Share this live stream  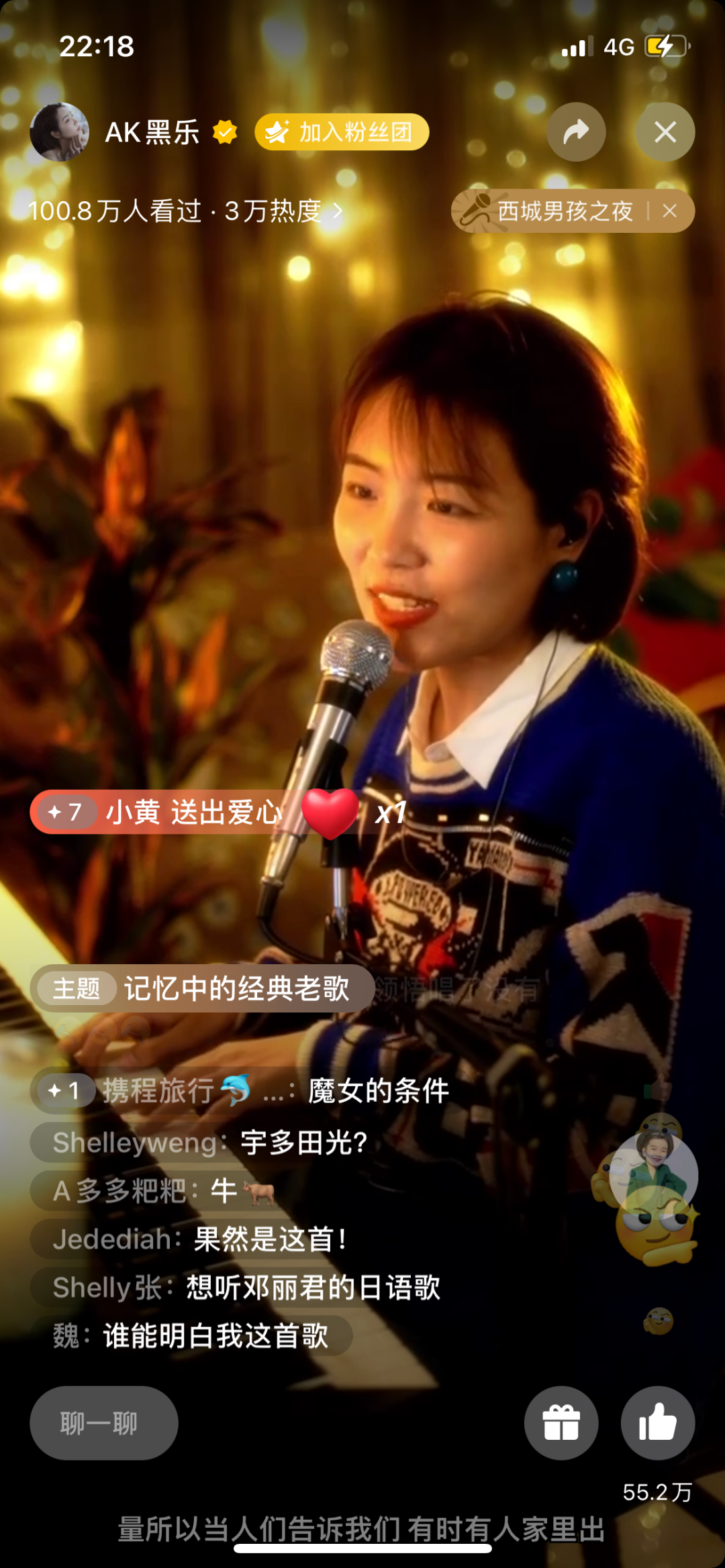point(576,132)
